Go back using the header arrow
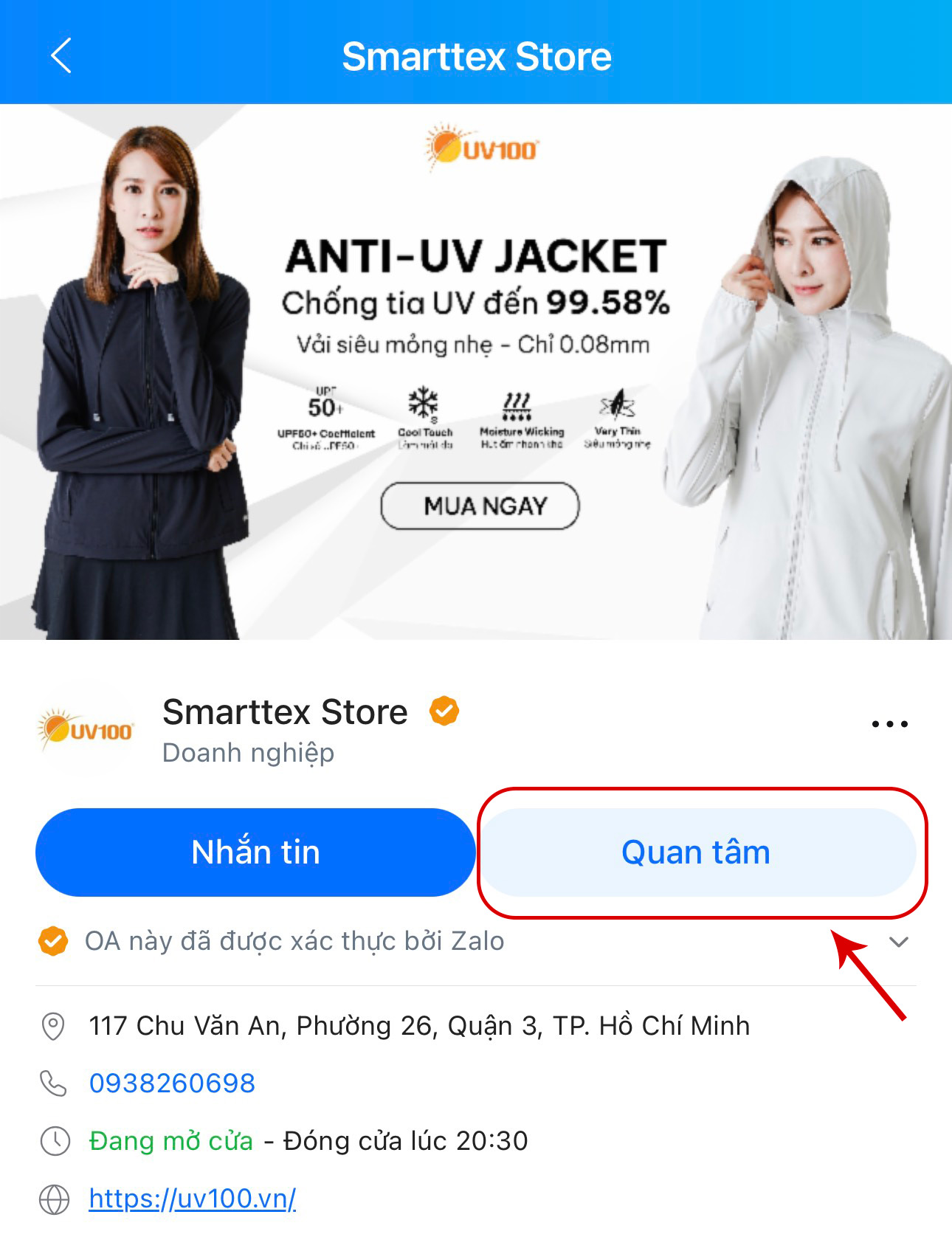 pos(62,56)
